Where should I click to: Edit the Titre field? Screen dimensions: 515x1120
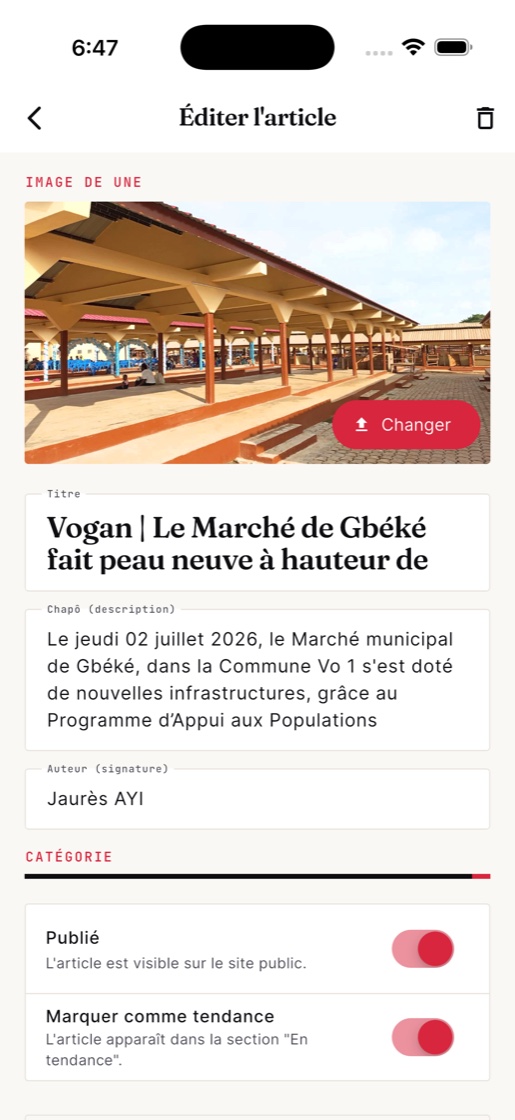(257, 542)
